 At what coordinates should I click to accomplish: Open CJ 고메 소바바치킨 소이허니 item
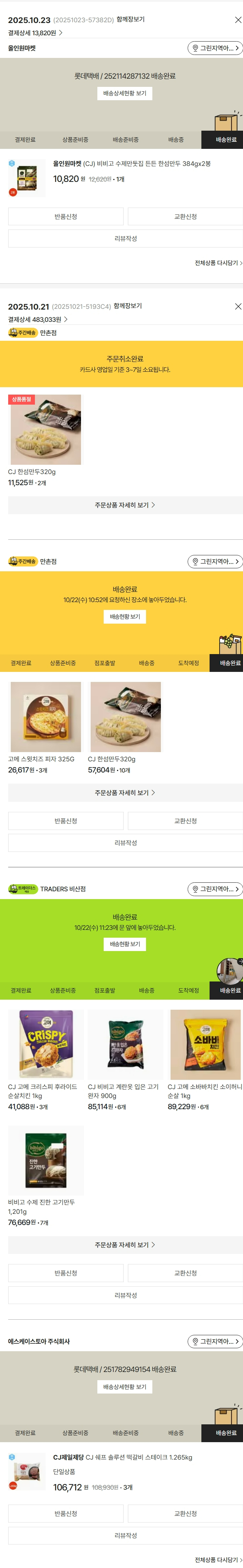click(205, 1045)
